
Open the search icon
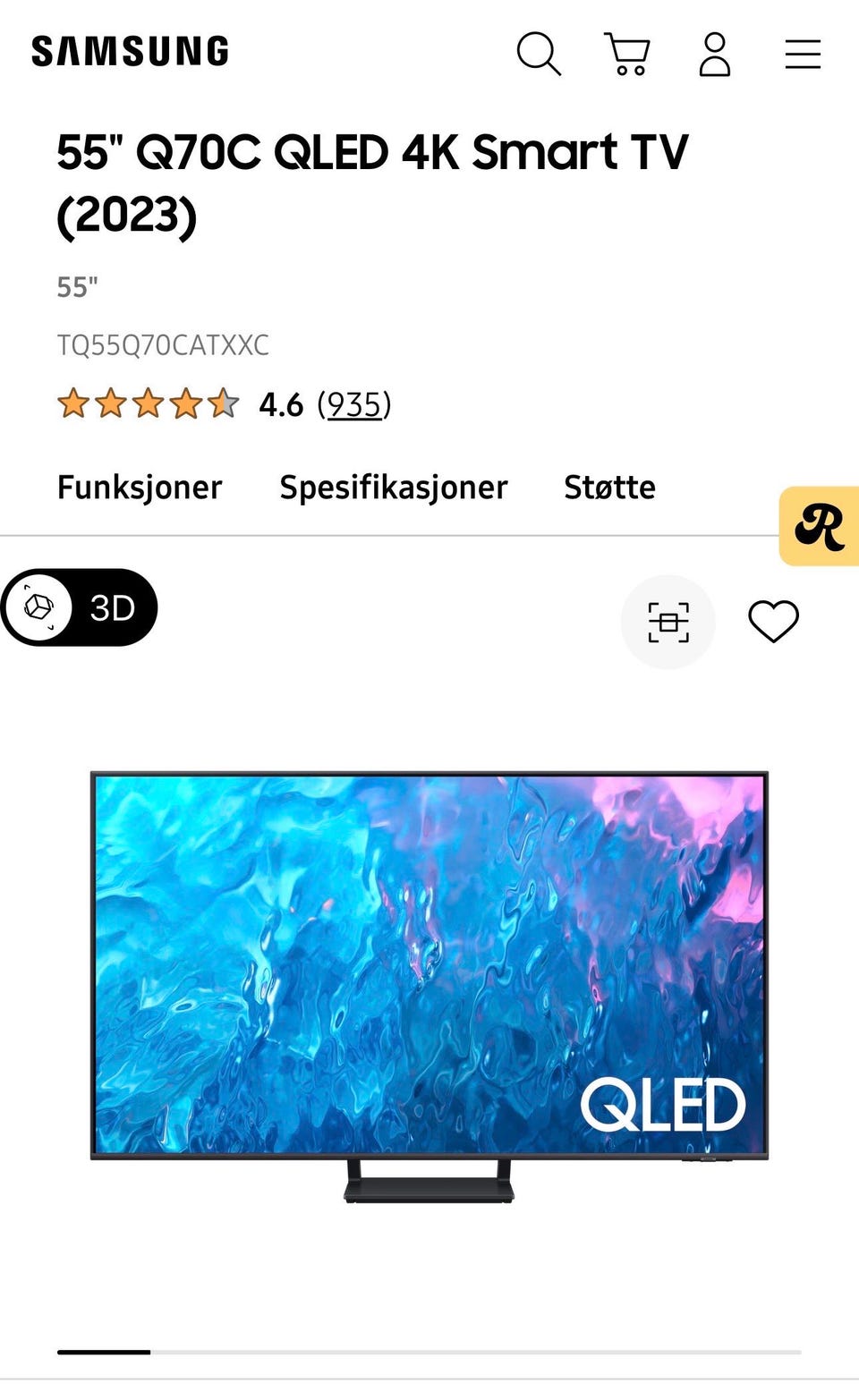click(540, 54)
